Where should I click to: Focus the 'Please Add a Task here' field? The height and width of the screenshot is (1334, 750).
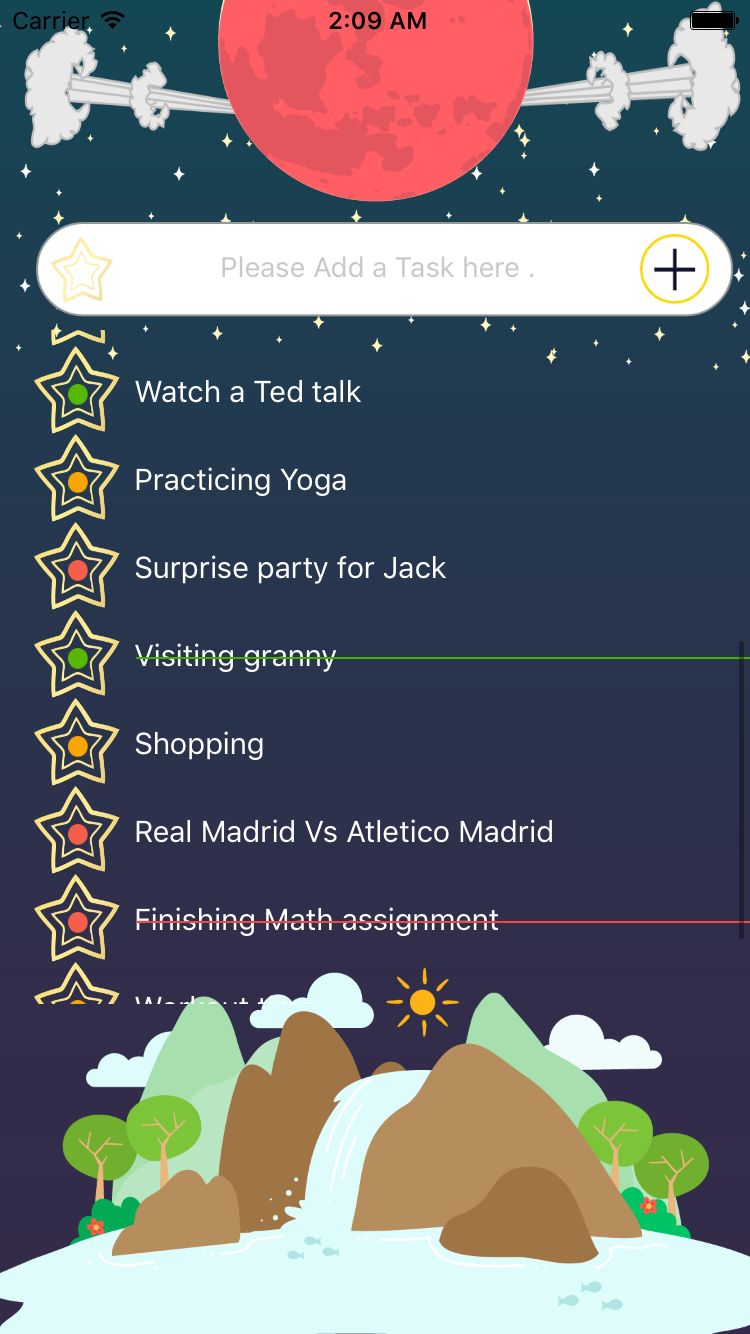tap(377, 268)
